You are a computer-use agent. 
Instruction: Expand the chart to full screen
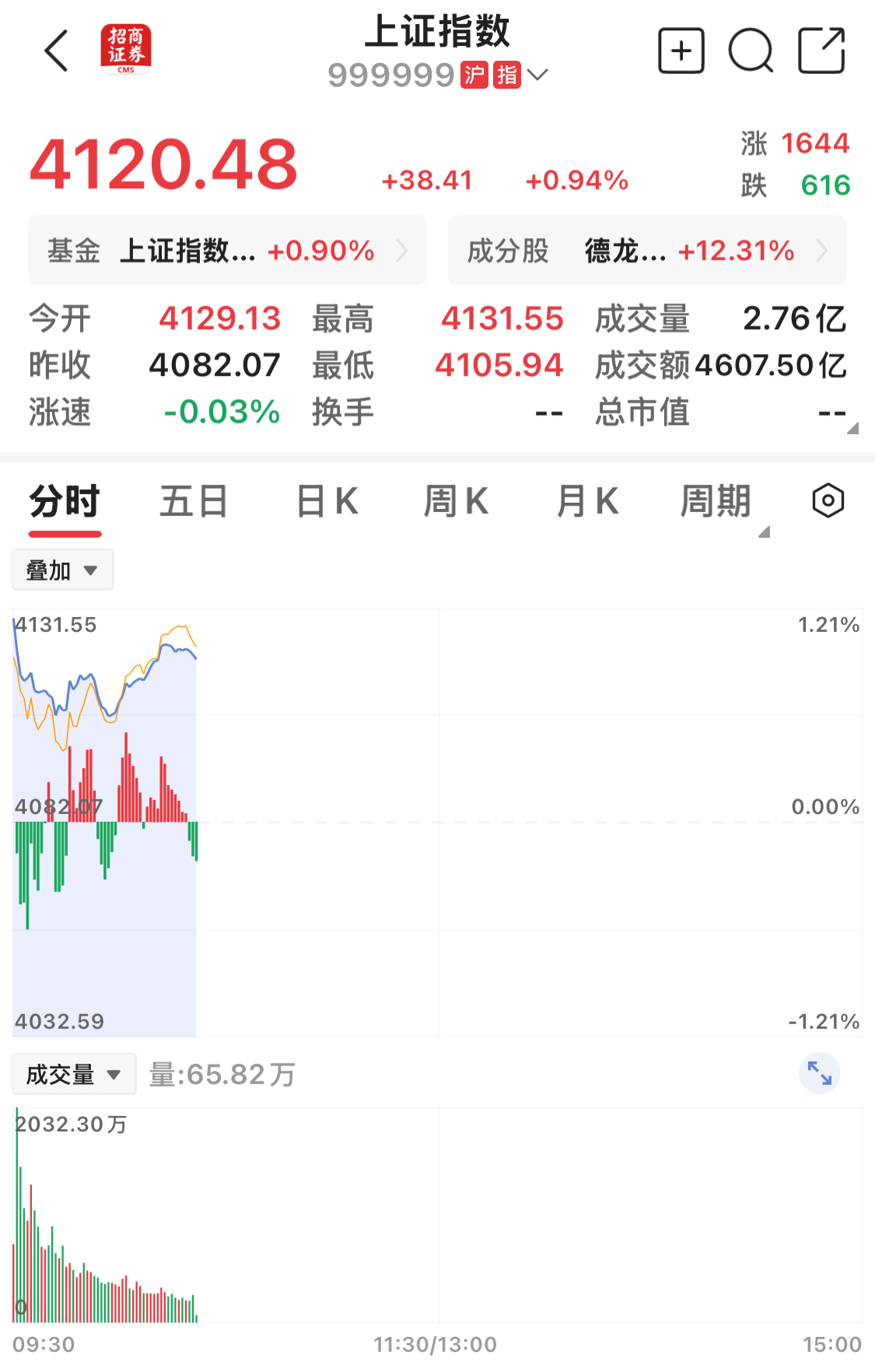tap(820, 1073)
